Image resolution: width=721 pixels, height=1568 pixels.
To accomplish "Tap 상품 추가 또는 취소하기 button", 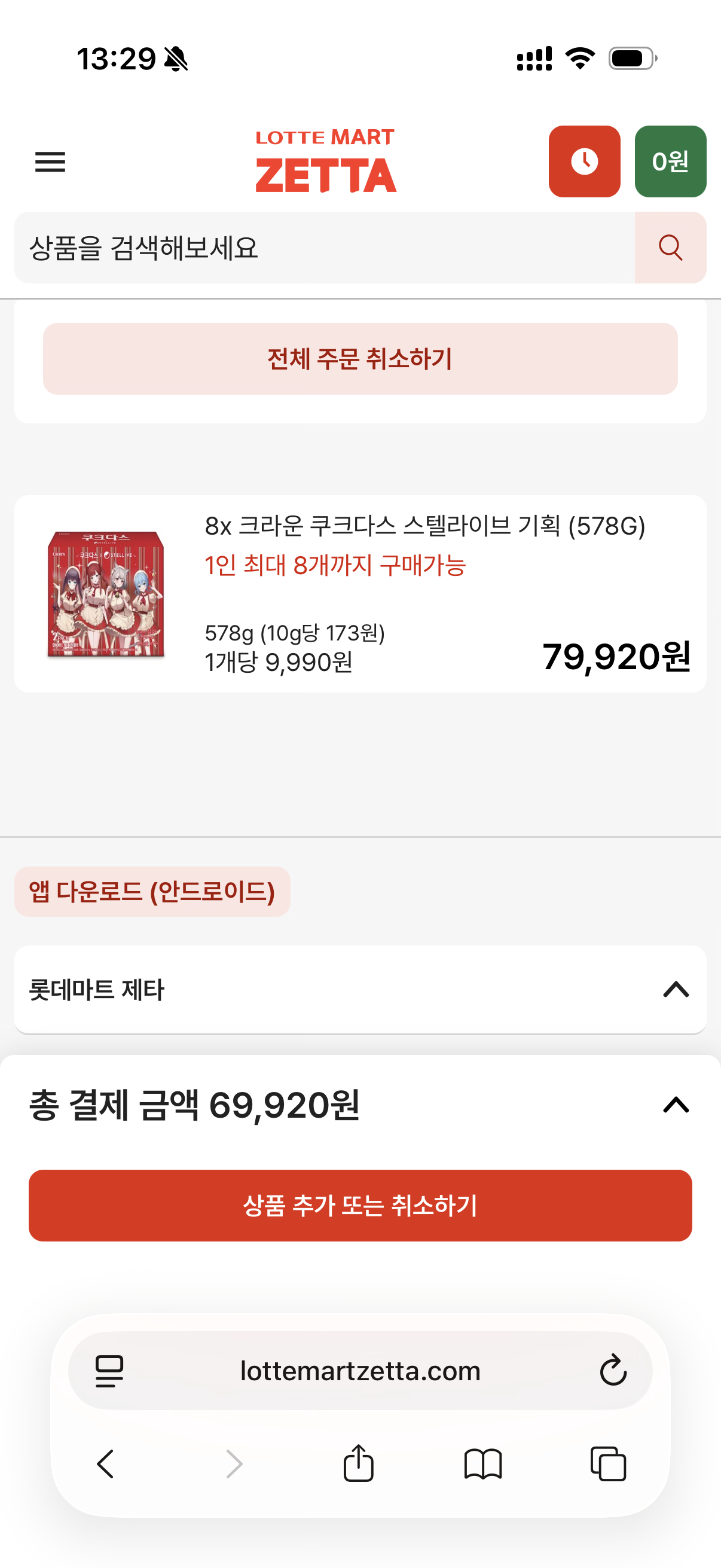I will click(360, 1205).
